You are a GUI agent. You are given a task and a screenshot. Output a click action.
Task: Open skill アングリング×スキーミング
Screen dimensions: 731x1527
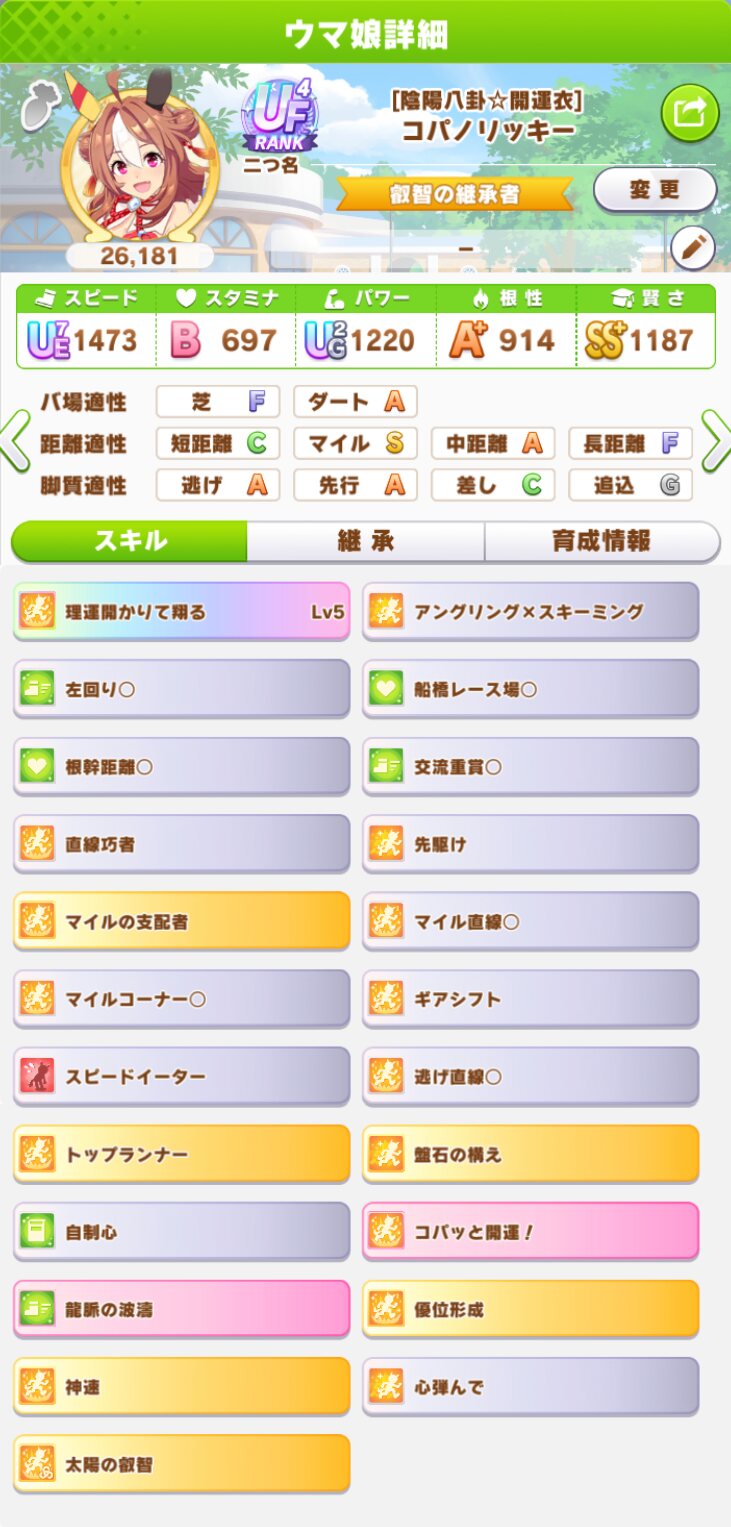tap(530, 612)
